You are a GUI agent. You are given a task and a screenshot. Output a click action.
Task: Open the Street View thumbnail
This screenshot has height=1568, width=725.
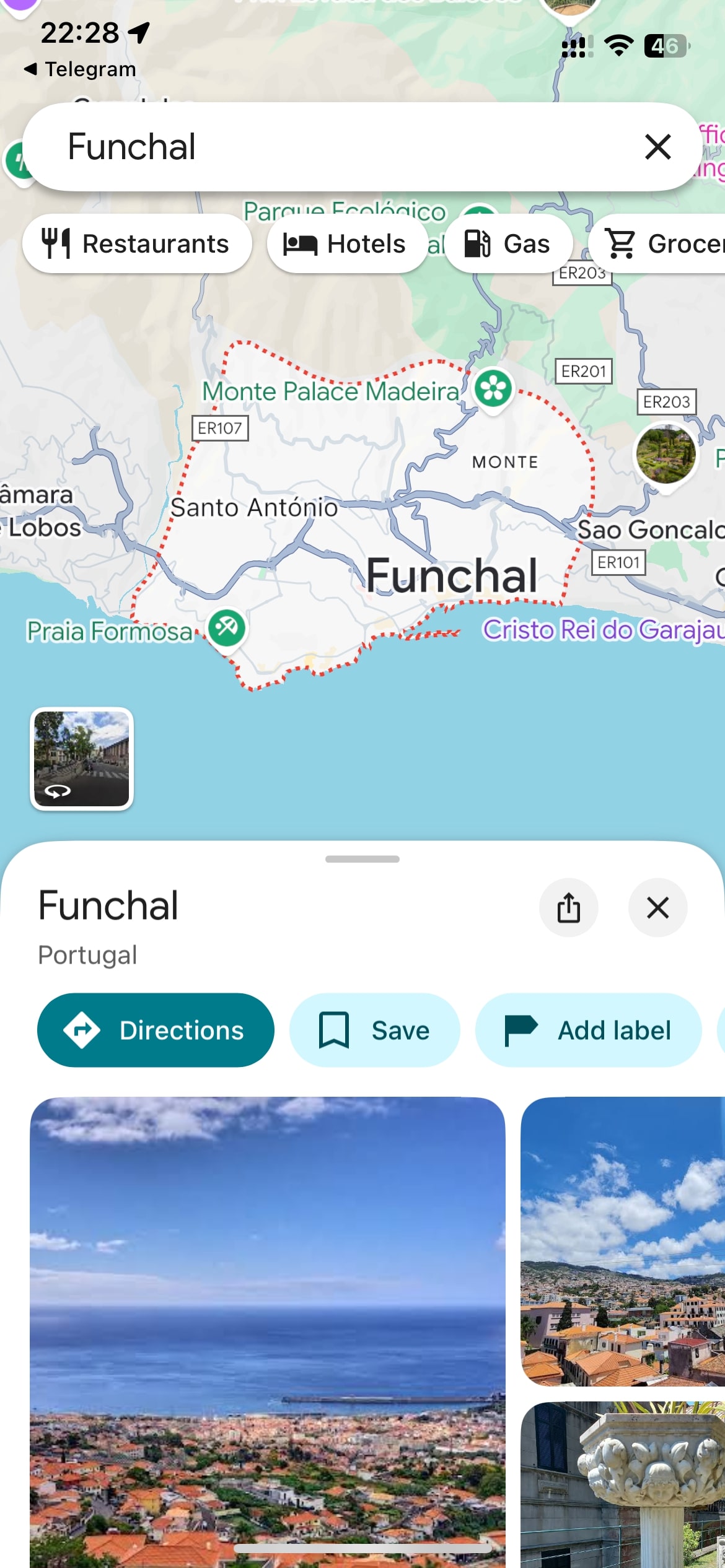click(82, 759)
